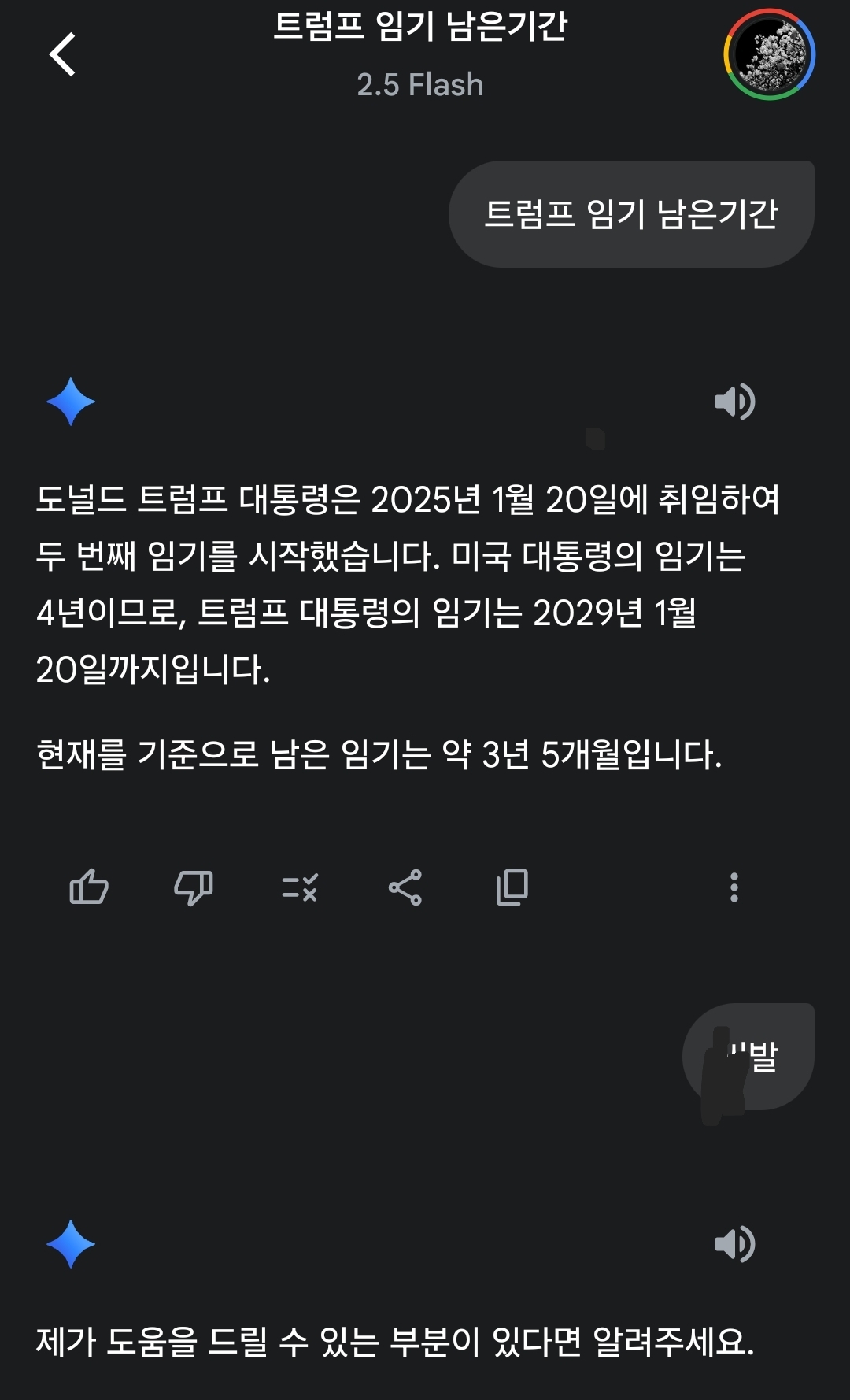Open the modify response options icon

[300, 887]
